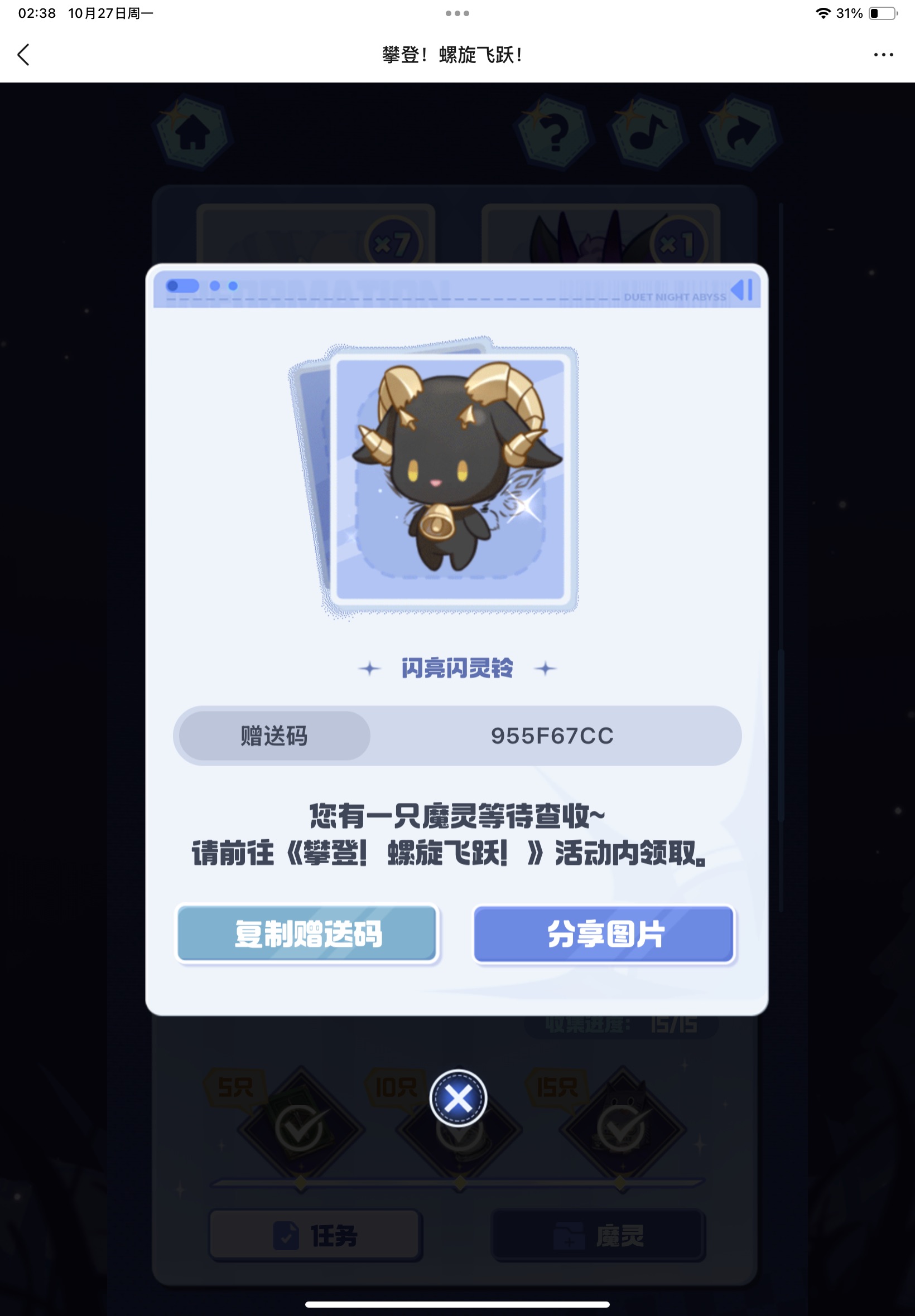Image resolution: width=915 pixels, height=1316 pixels.
Task: Open the three-dot overflow menu
Action: coord(883,55)
